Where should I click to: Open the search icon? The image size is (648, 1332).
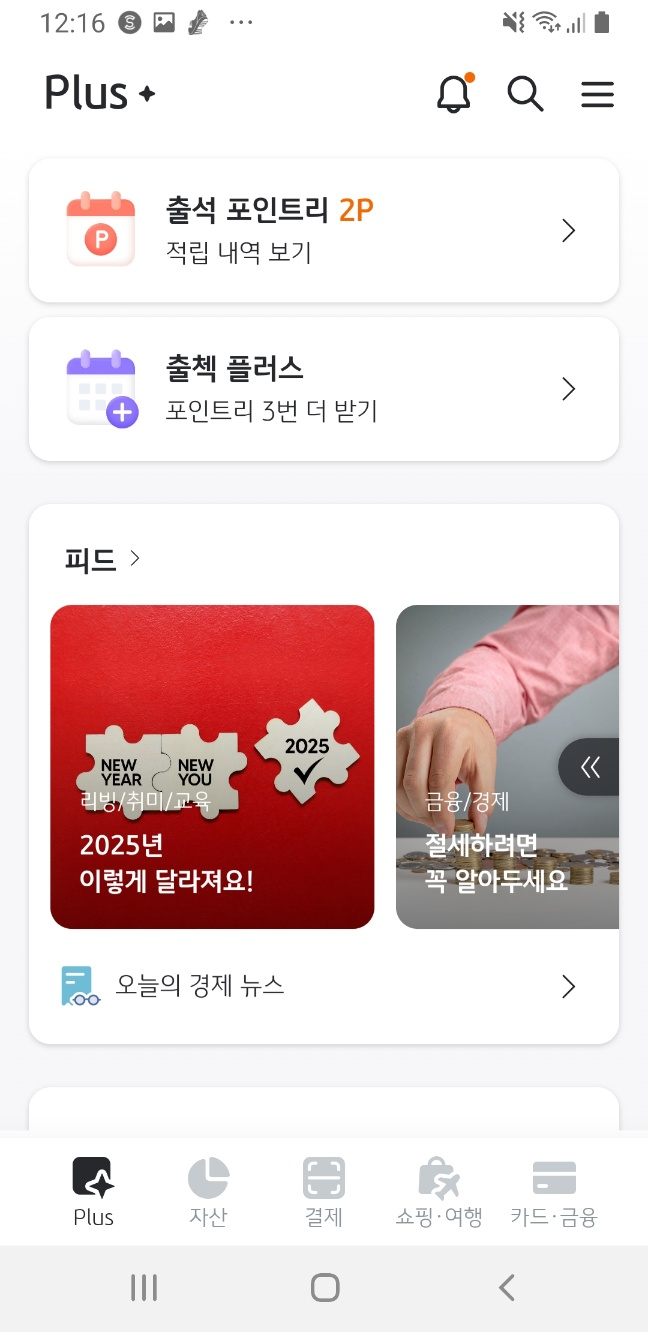click(x=525, y=94)
